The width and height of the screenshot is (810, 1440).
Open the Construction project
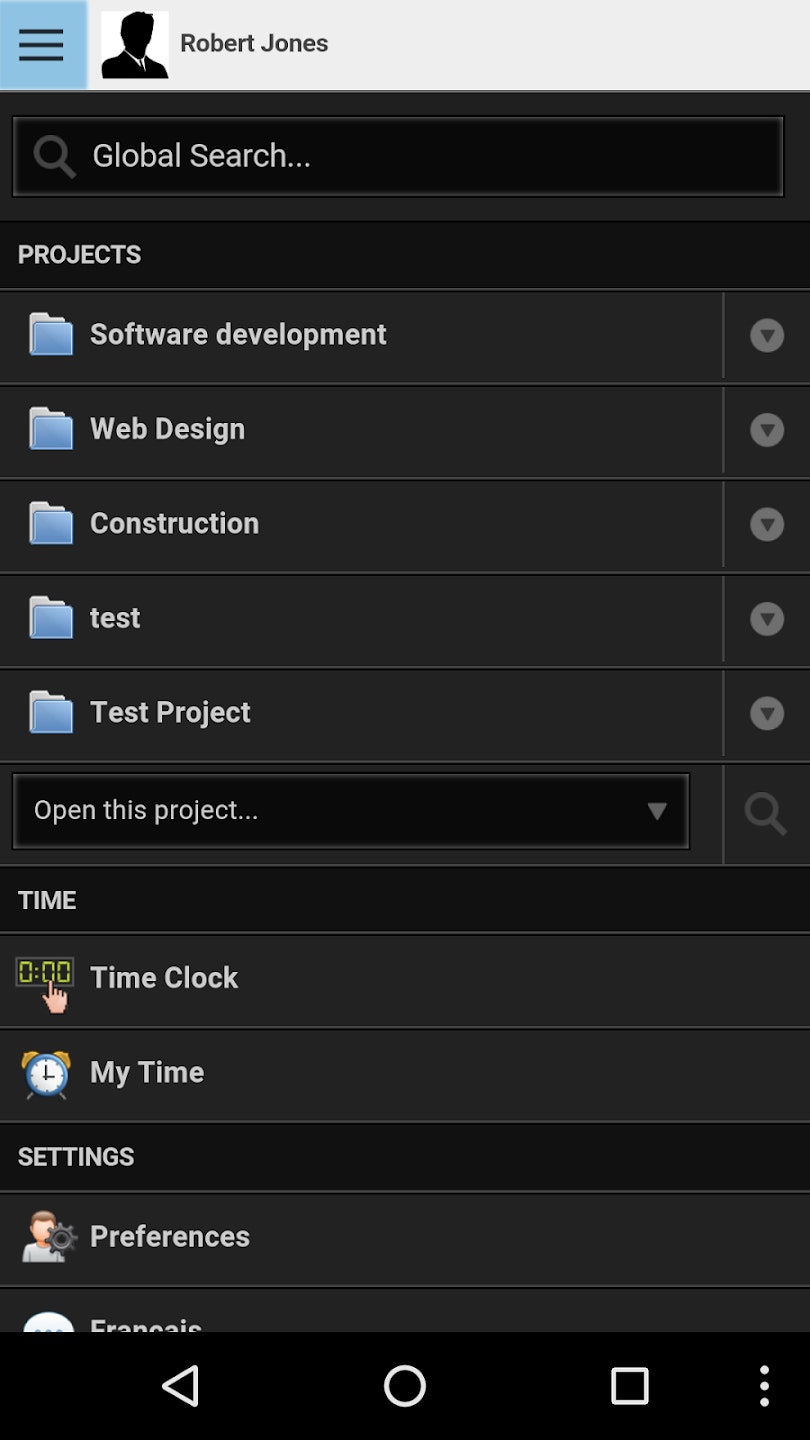[360, 524]
